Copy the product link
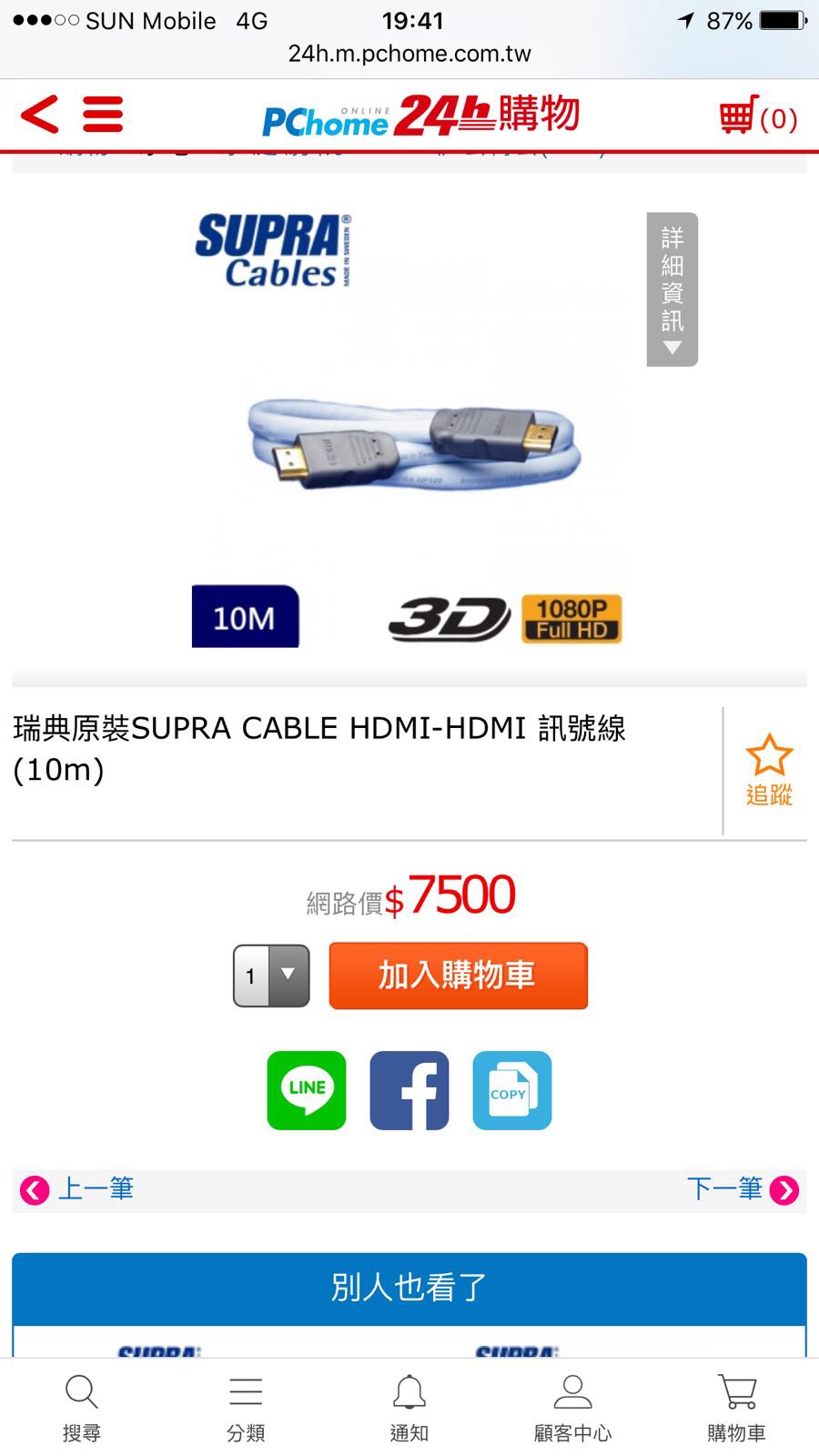Image resolution: width=819 pixels, height=1456 pixels. (511, 1090)
